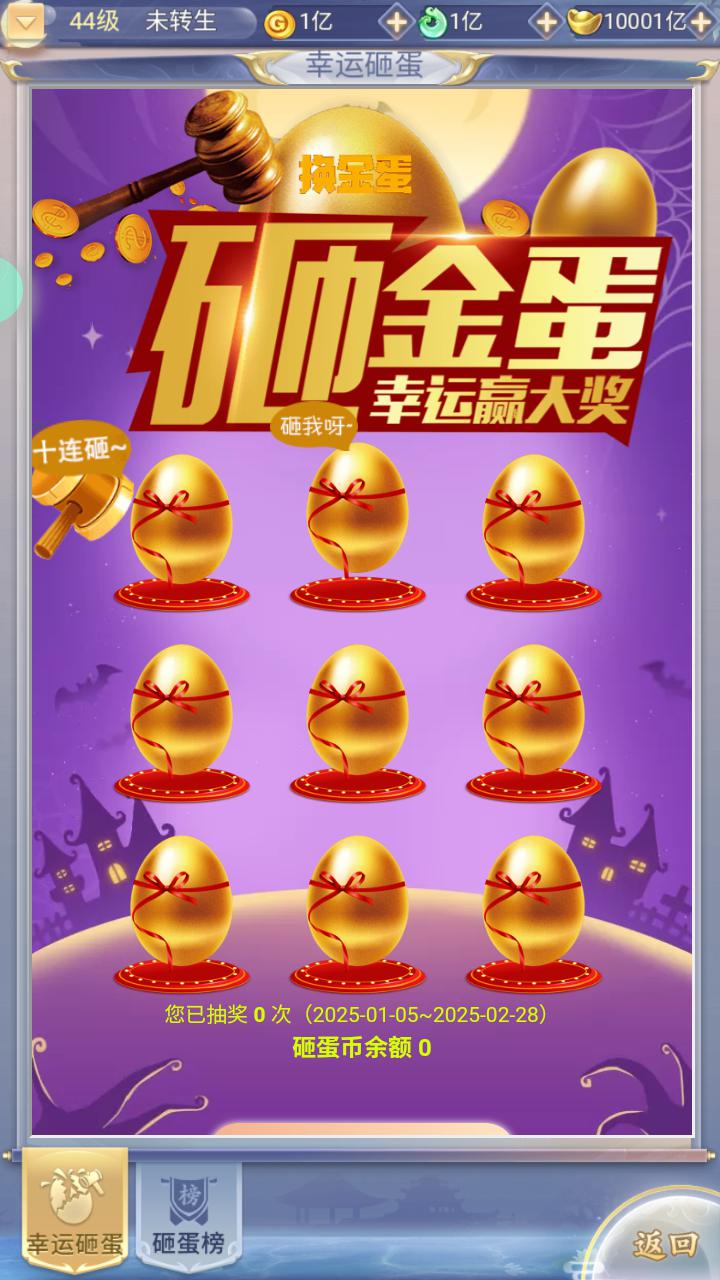Tap the 十连砸 ten-smash hammer
The image size is (720, 1280).
82,493
